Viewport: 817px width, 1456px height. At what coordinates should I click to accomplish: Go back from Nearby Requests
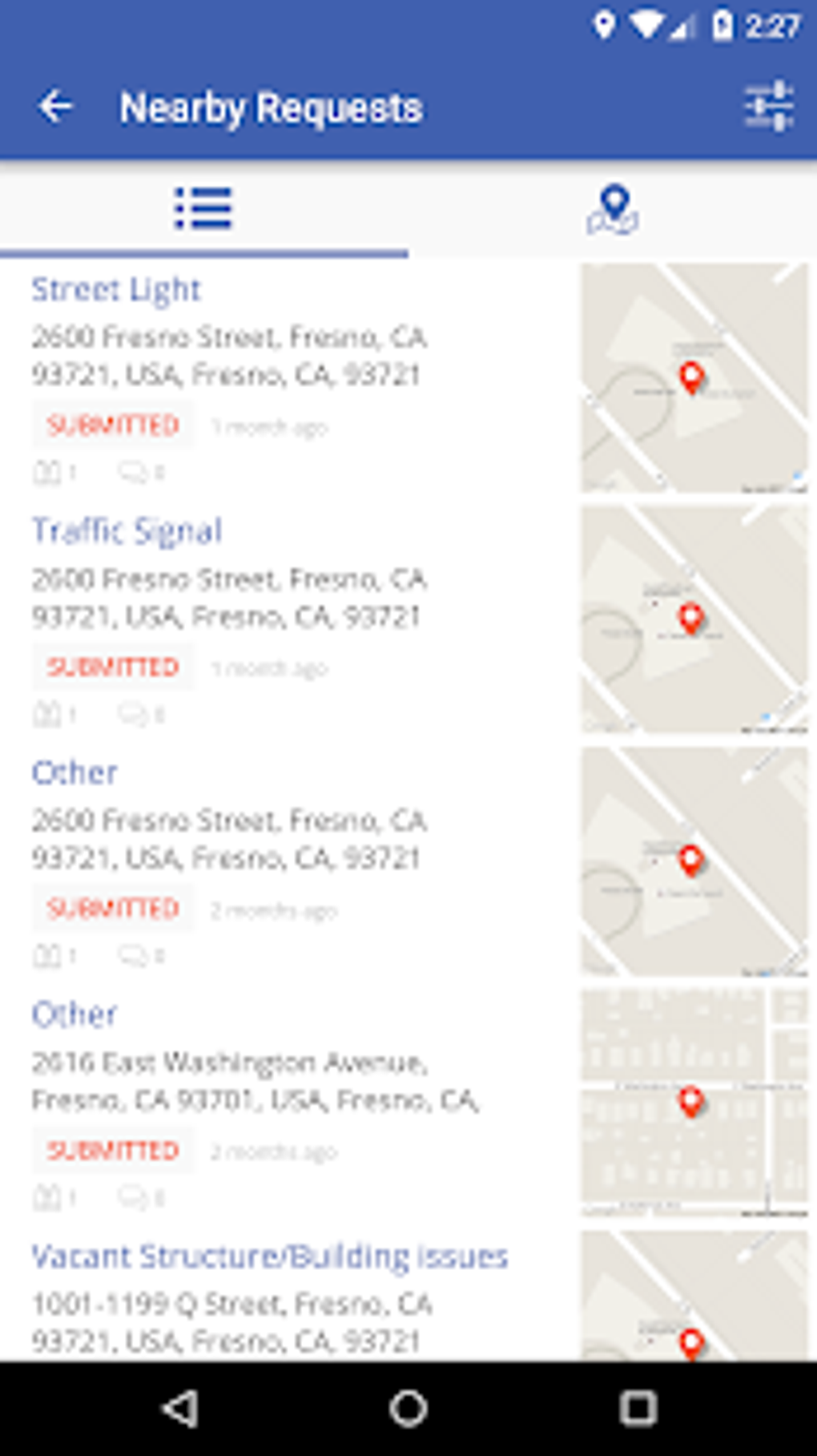pos(55,107)
